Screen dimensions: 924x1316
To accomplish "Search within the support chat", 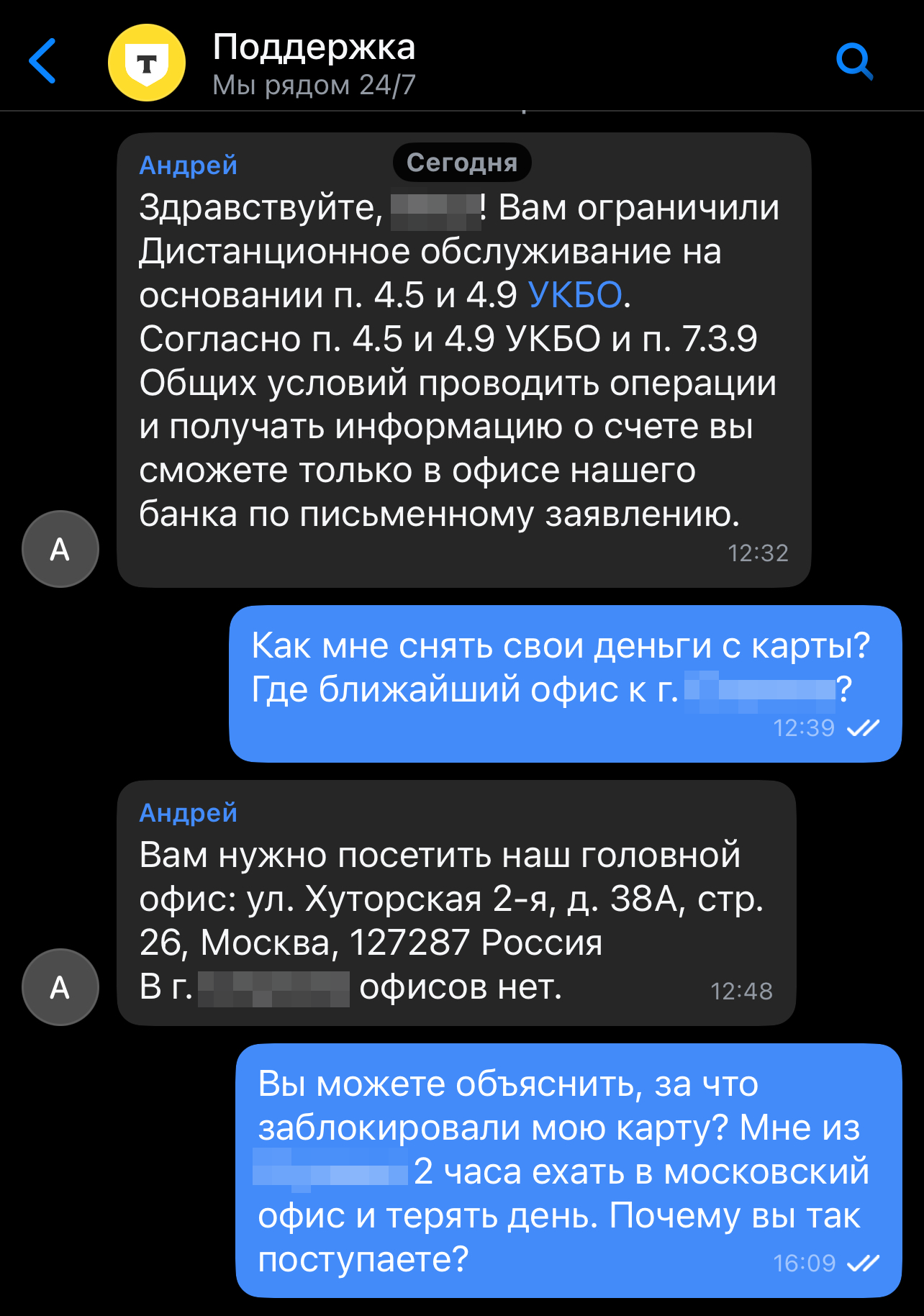I will coord(854,62).
